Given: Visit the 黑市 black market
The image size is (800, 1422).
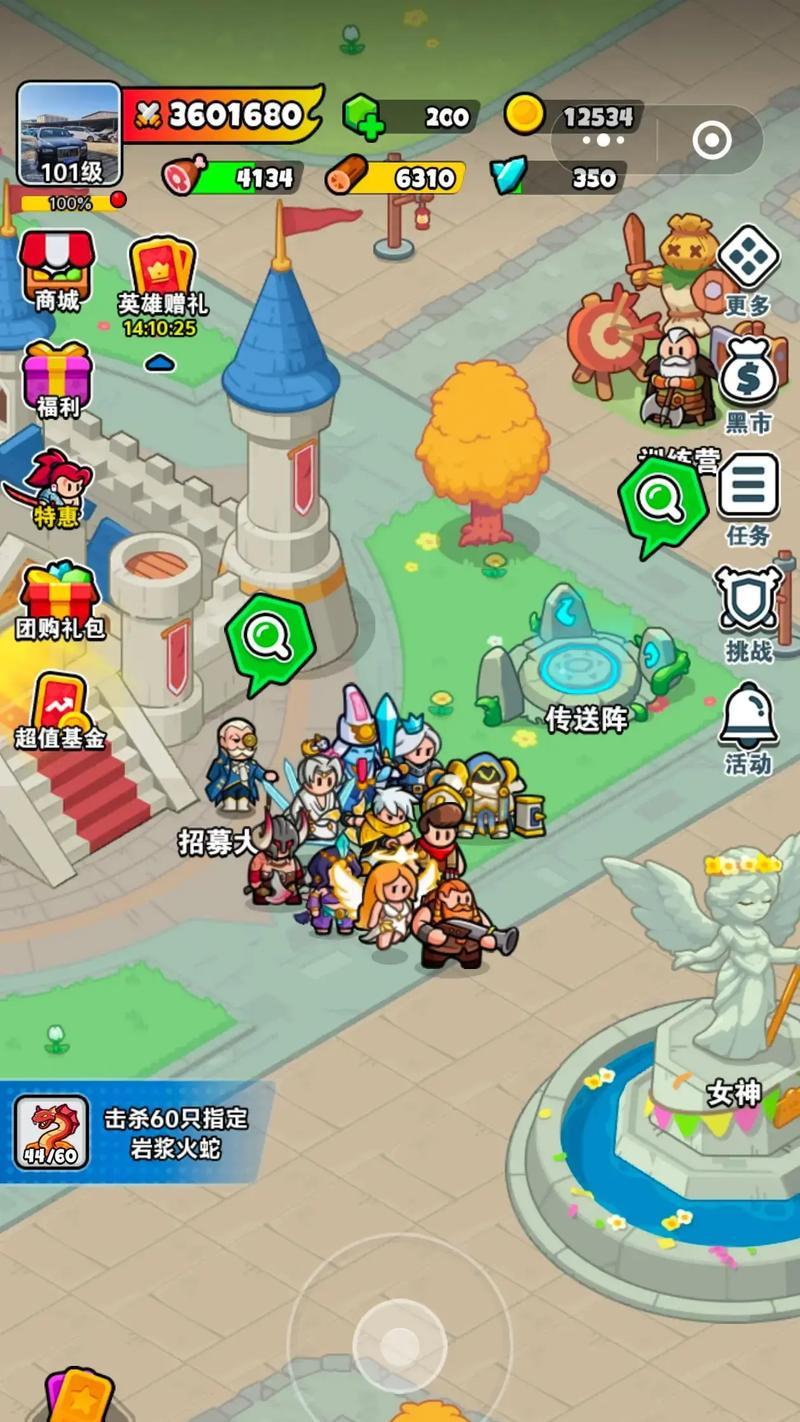Looking at the screenshot, I should tap(748, 385).
